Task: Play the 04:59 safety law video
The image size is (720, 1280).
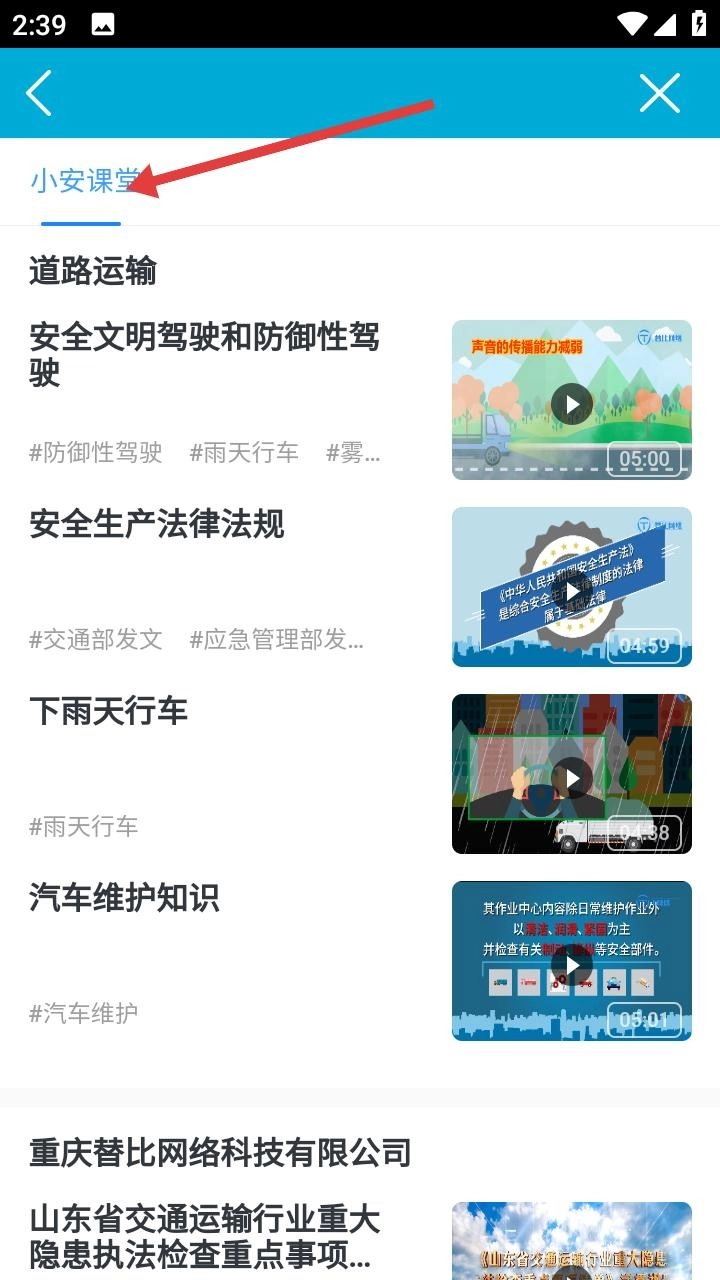Action: point(572,589)
